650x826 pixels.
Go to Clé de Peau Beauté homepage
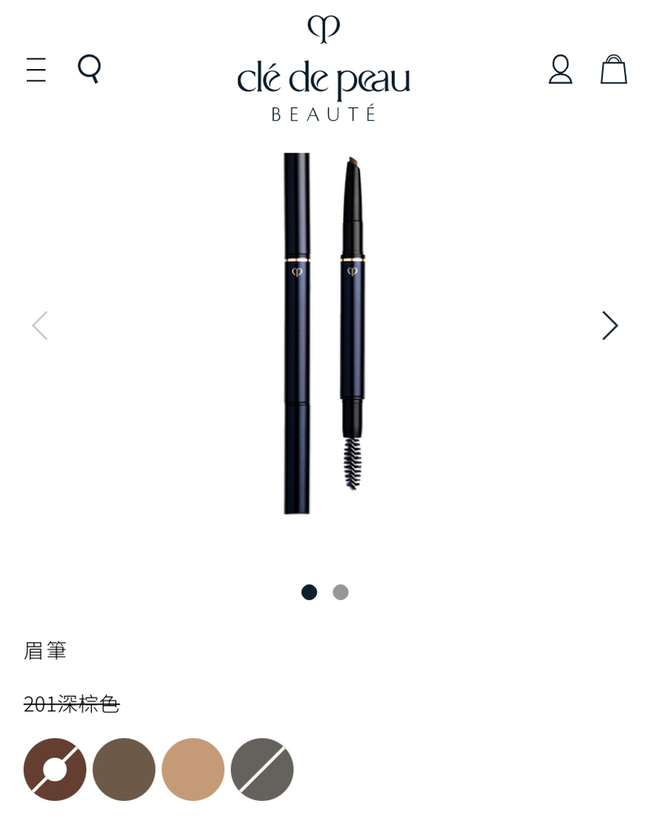coord(324,70)
